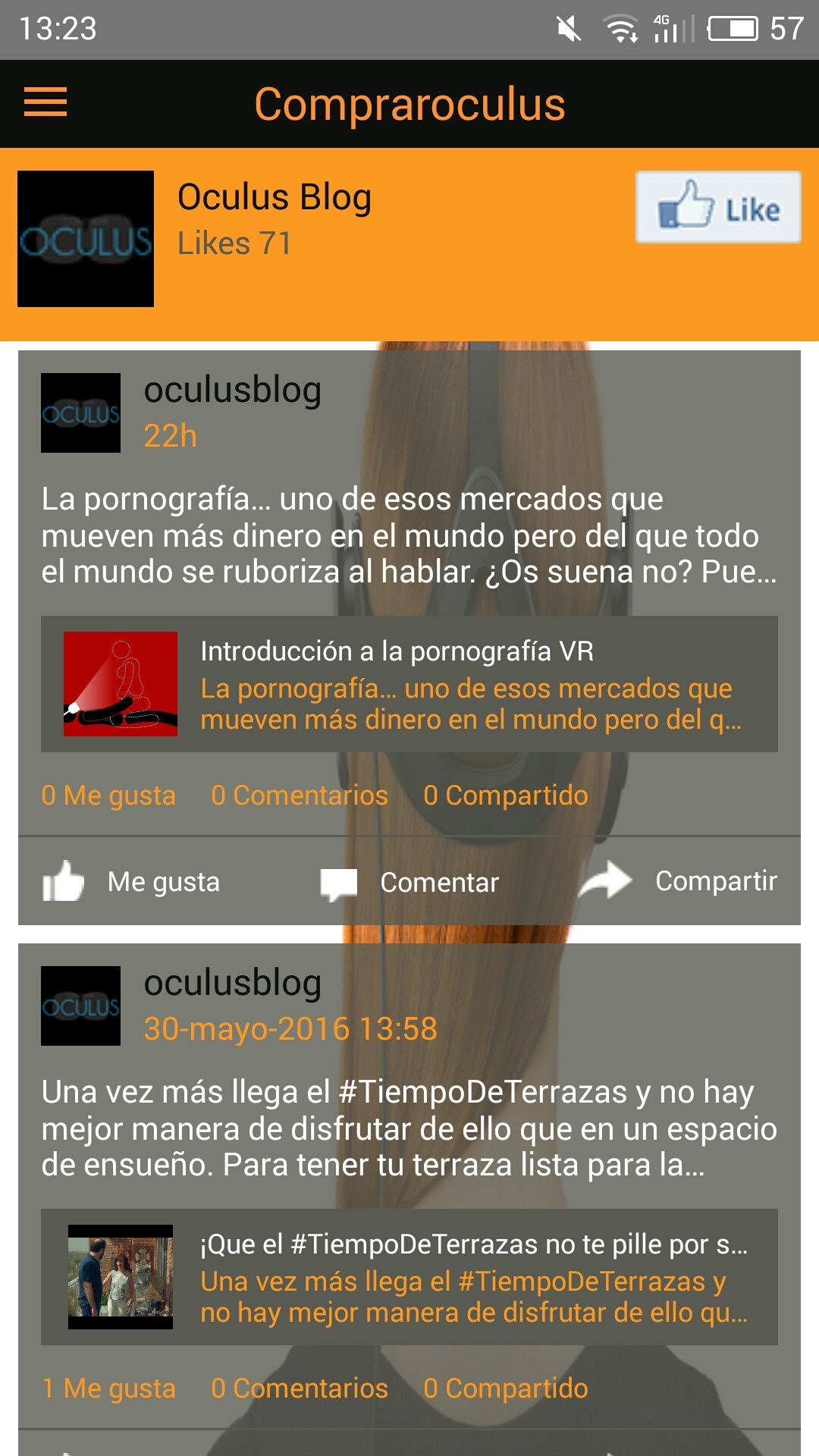Screen dimensions: 819x1456
Task: View '0 Compartido' on the 30-mayo post
Action: [x=506, y=1389]
